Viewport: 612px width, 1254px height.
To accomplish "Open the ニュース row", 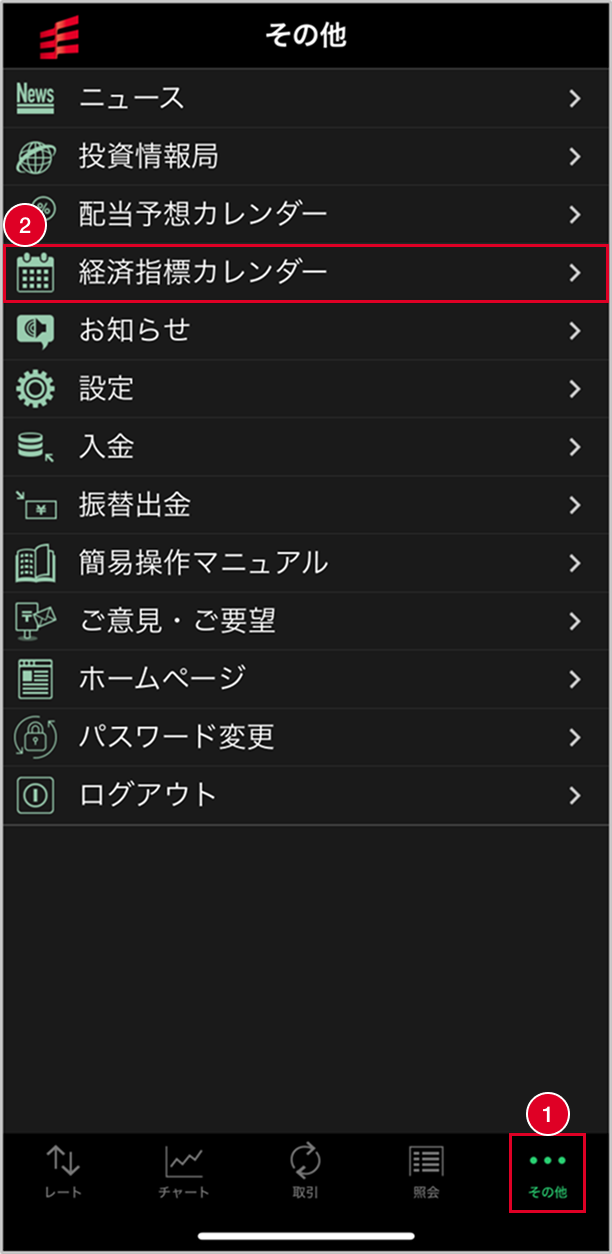I will pos(306,98).
